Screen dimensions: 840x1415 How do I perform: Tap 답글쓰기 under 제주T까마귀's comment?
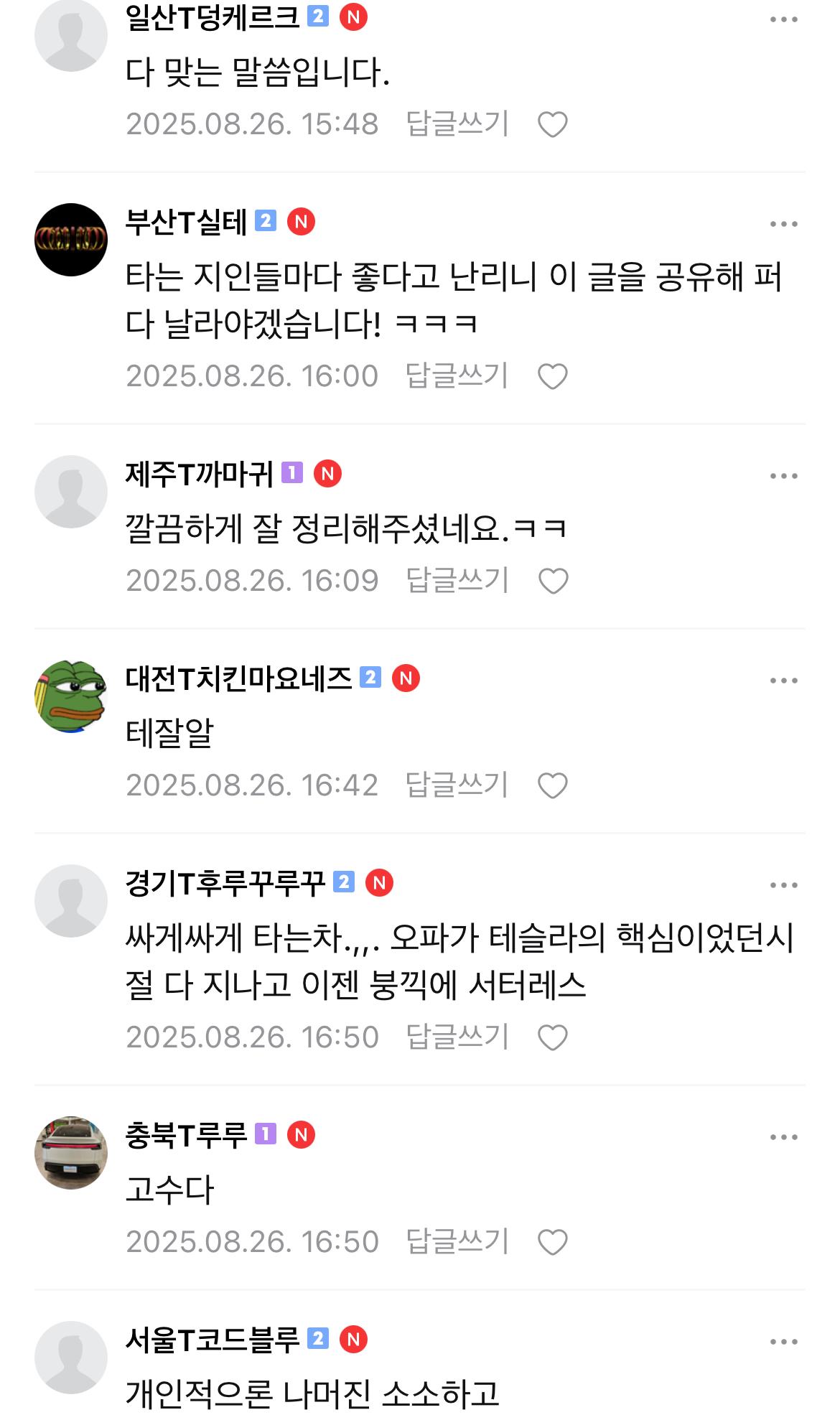(x=457, y=580)
